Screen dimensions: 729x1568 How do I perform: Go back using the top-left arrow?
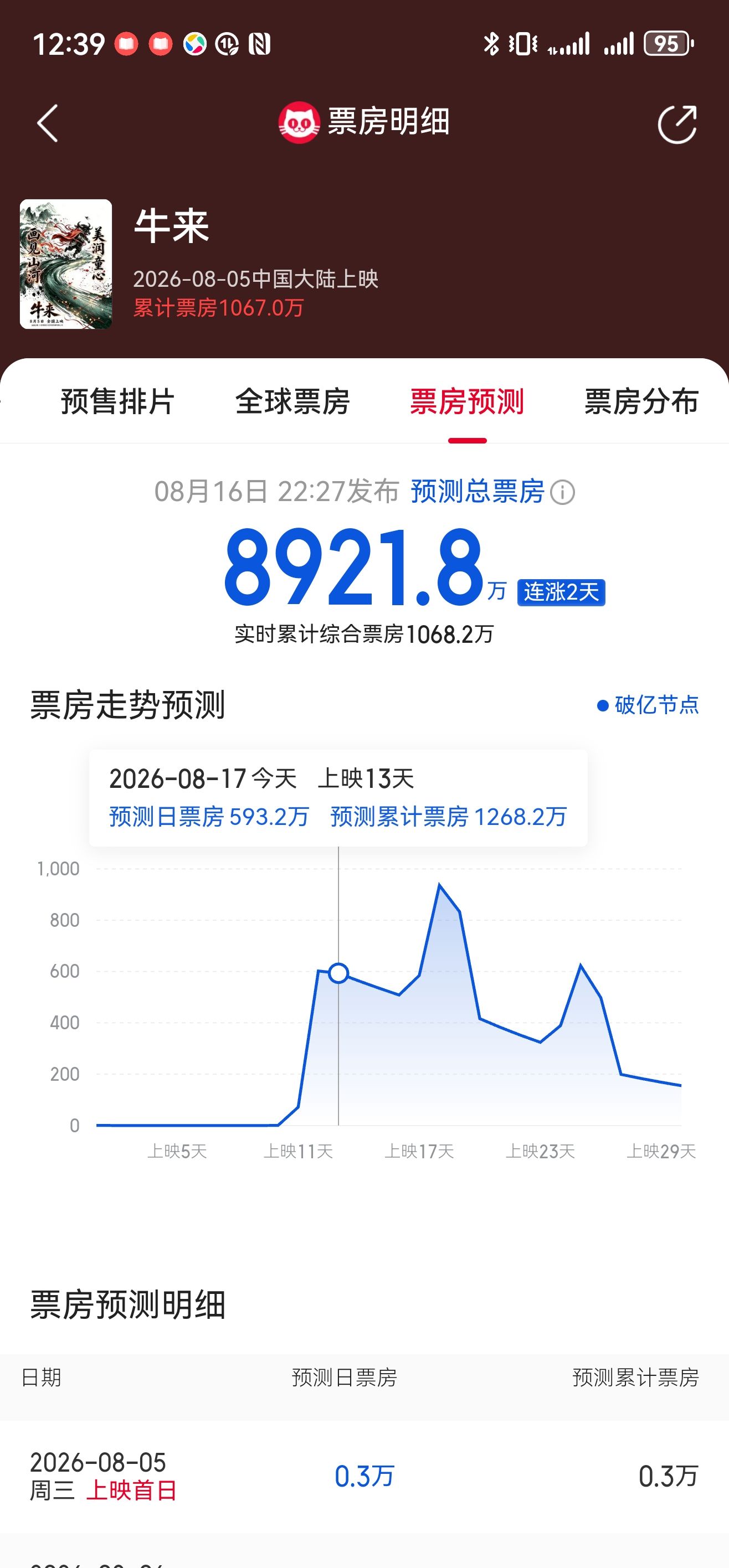click(48, 123)
